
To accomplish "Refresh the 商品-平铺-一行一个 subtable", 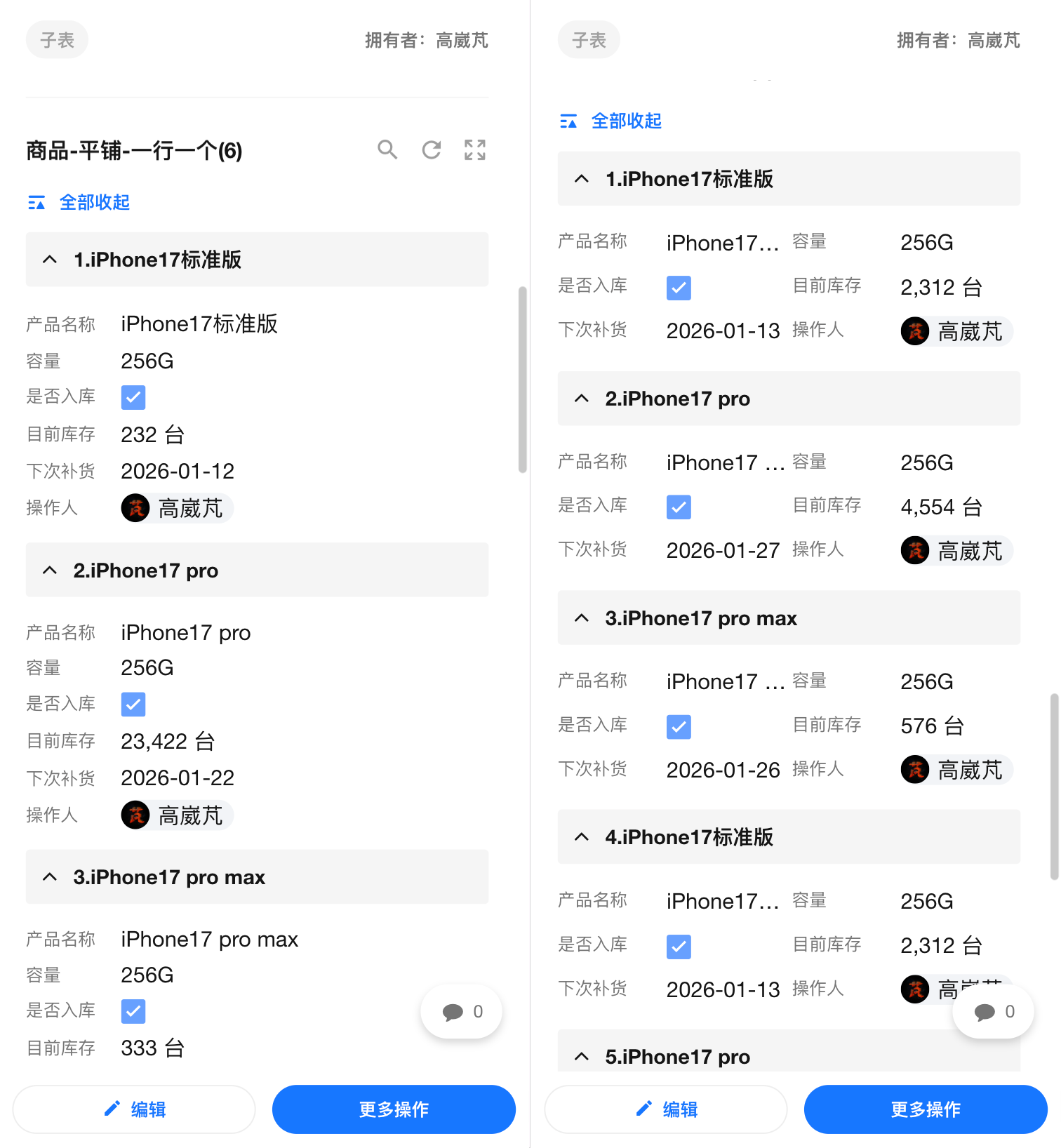I will tap(432, 149).
